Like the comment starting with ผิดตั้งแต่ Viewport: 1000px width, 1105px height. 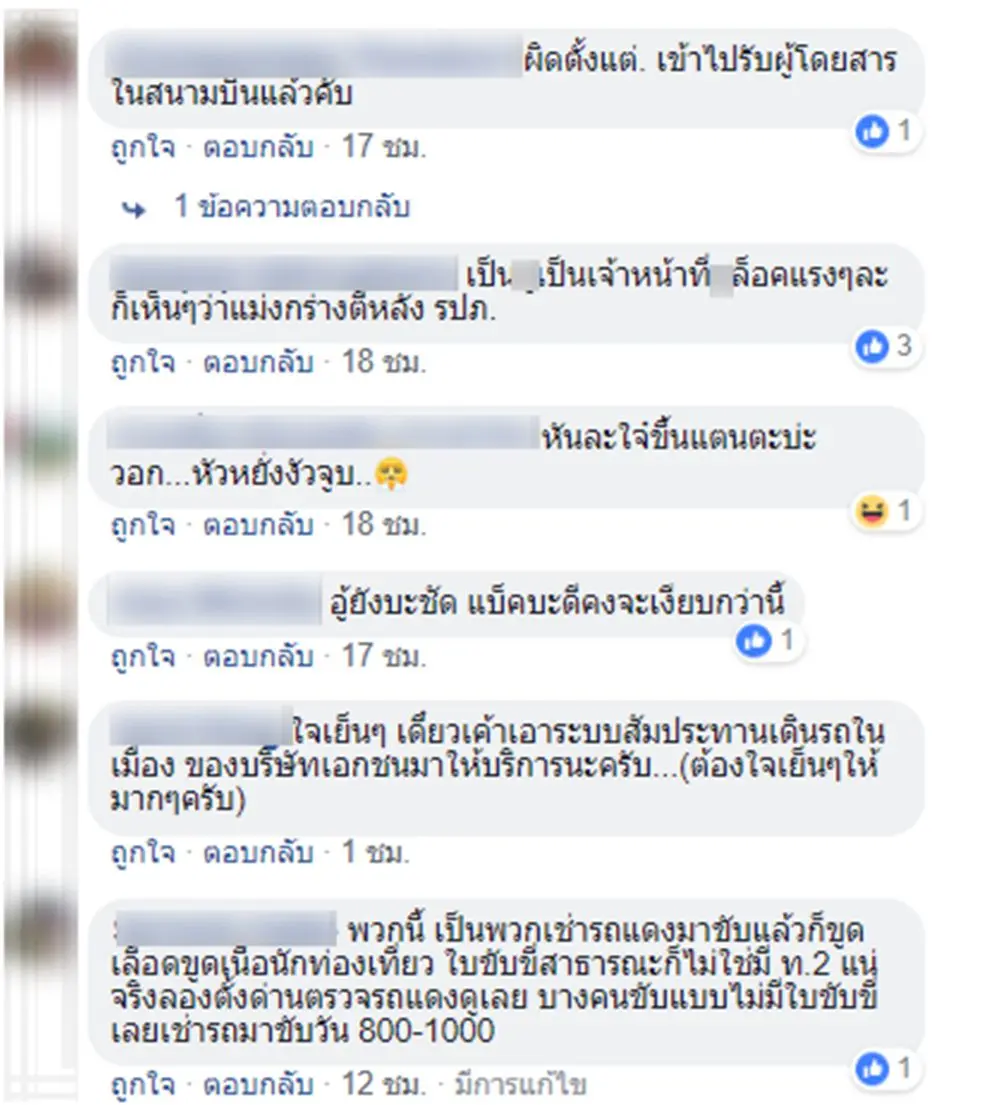click(x=141, y=148)
